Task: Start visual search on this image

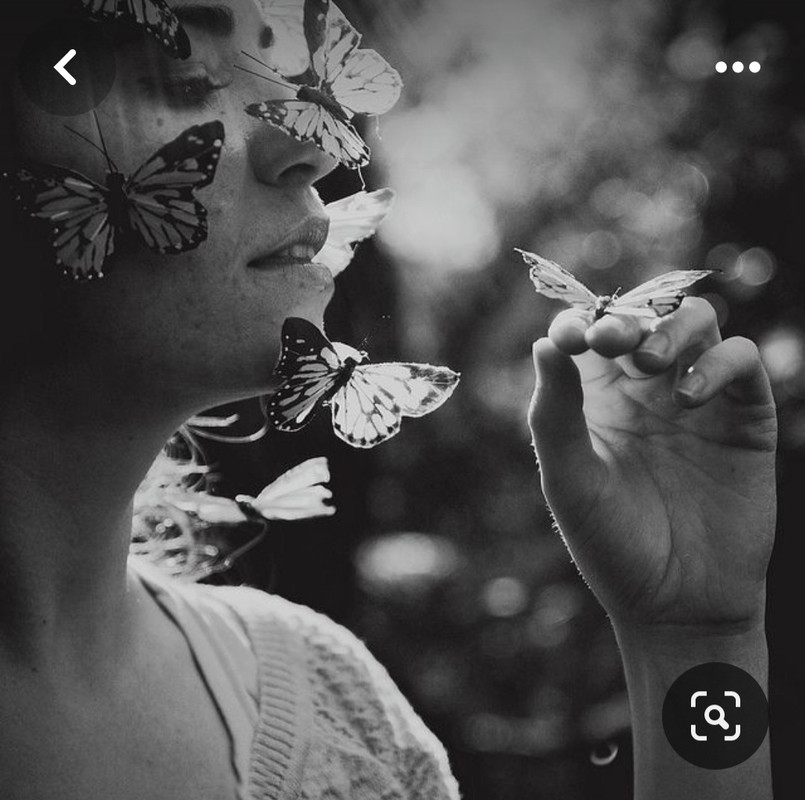Action: coord(715,716)
